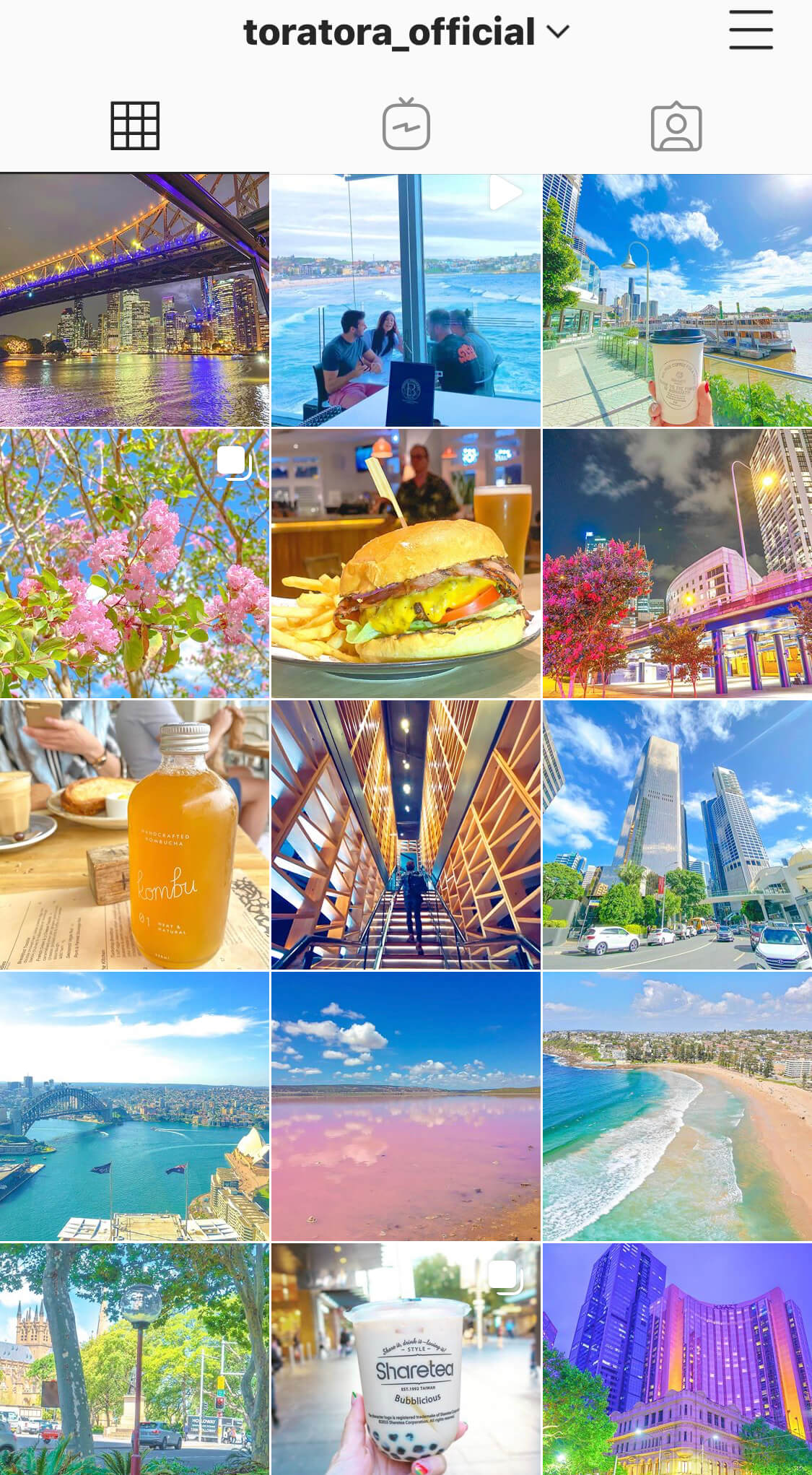Image resolution: width=812 pixels, height=1475 pixels.
Task: Open the daytime skyscrapers post
Action: tap(677, 835)
